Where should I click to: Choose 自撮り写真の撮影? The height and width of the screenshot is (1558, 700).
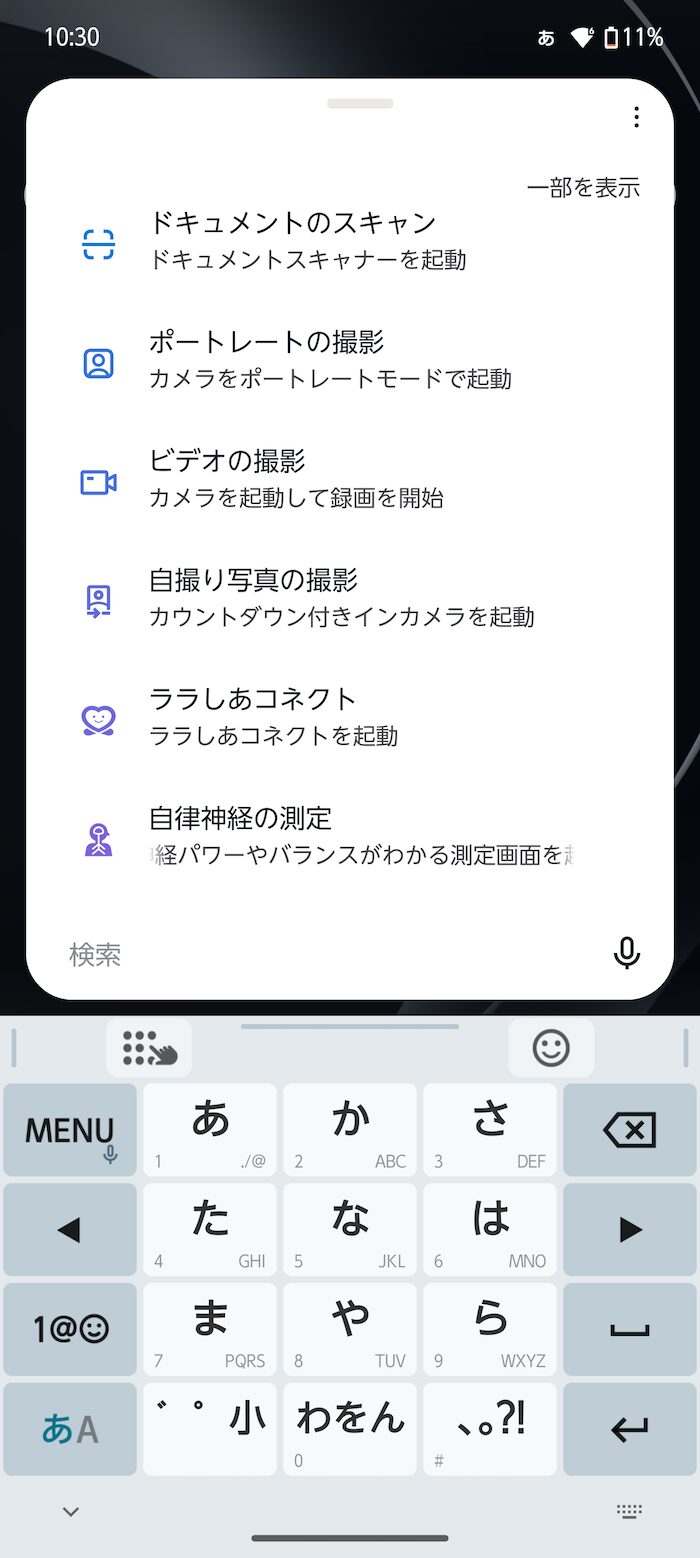(x=350, y=598)
